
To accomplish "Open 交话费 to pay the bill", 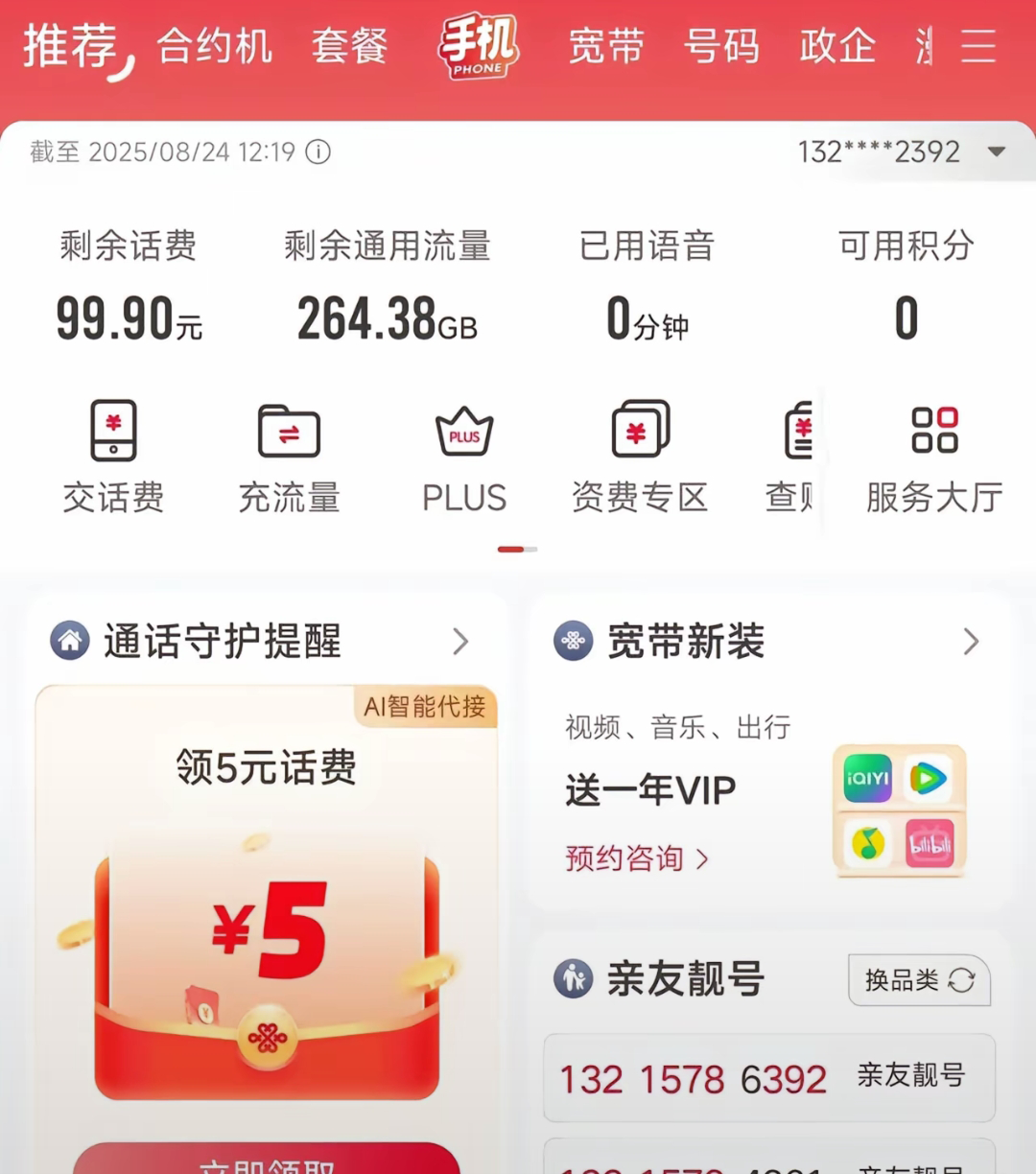I will coord(113,457).
